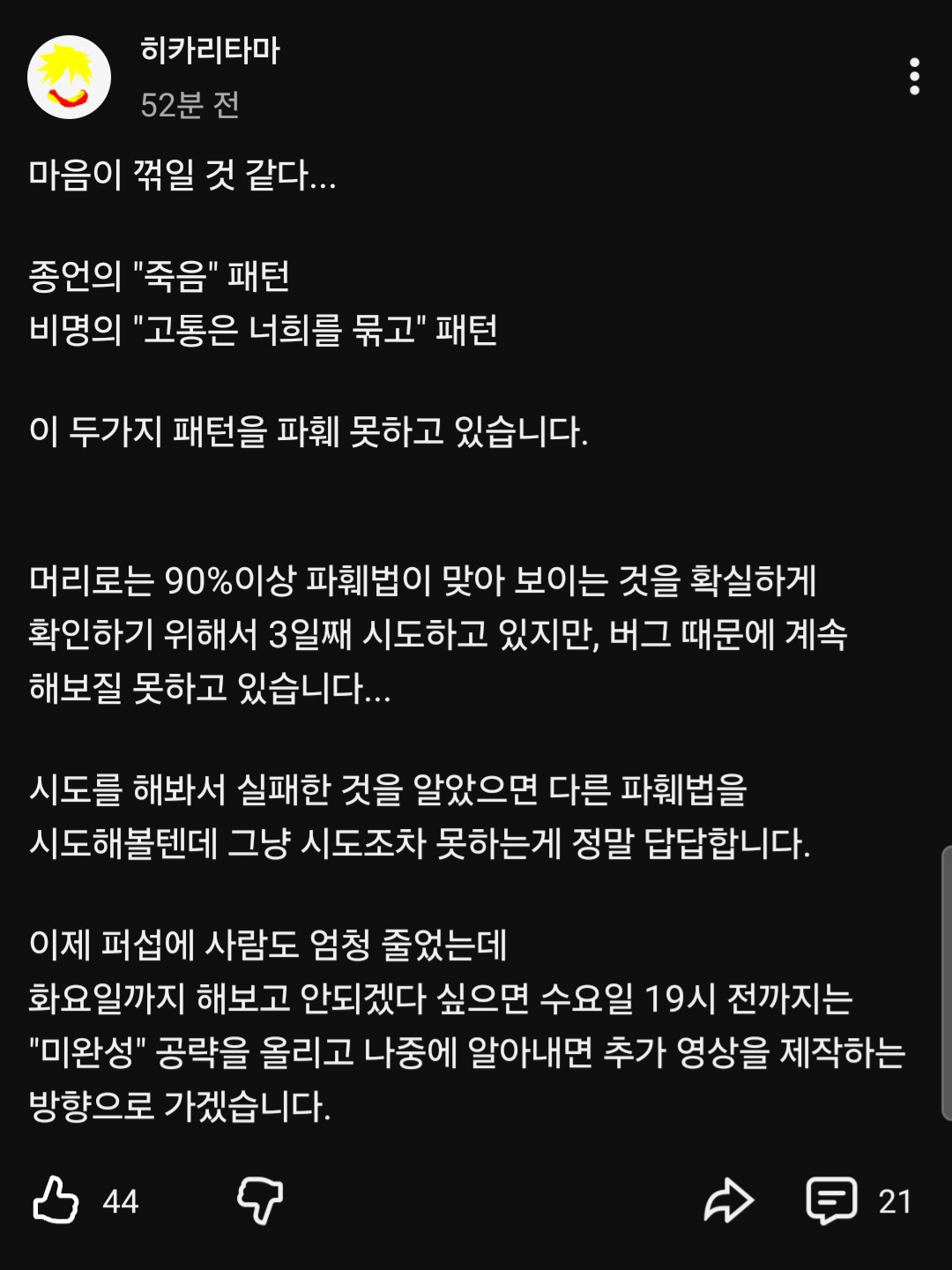Open the 21 comments

pyautogui.click(x=859, y=1200)
